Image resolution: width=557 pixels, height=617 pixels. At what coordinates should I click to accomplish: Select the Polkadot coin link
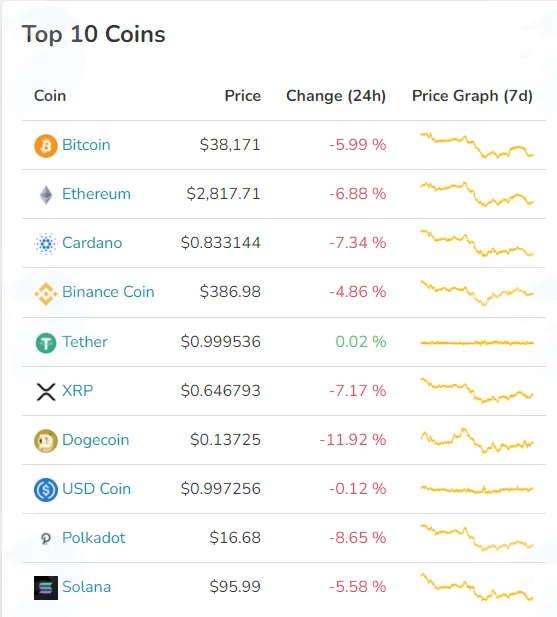tap(94, 538)
